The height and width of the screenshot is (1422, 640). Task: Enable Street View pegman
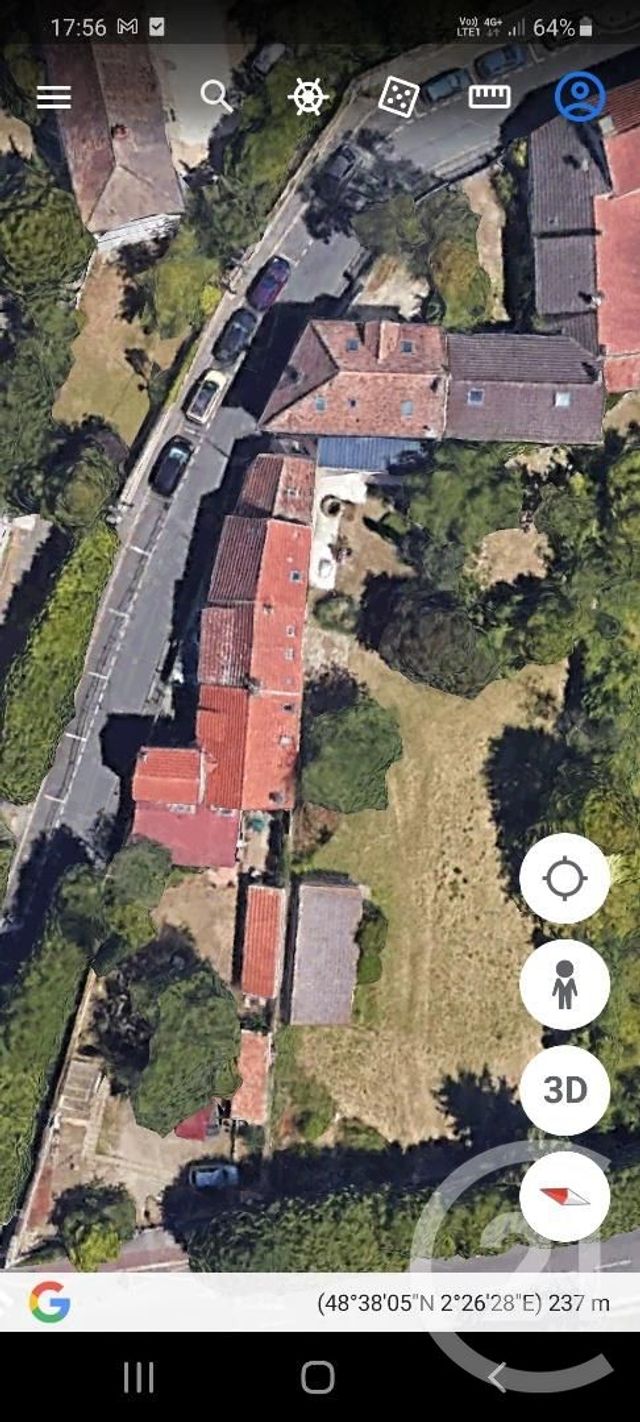tap(565, 984)
